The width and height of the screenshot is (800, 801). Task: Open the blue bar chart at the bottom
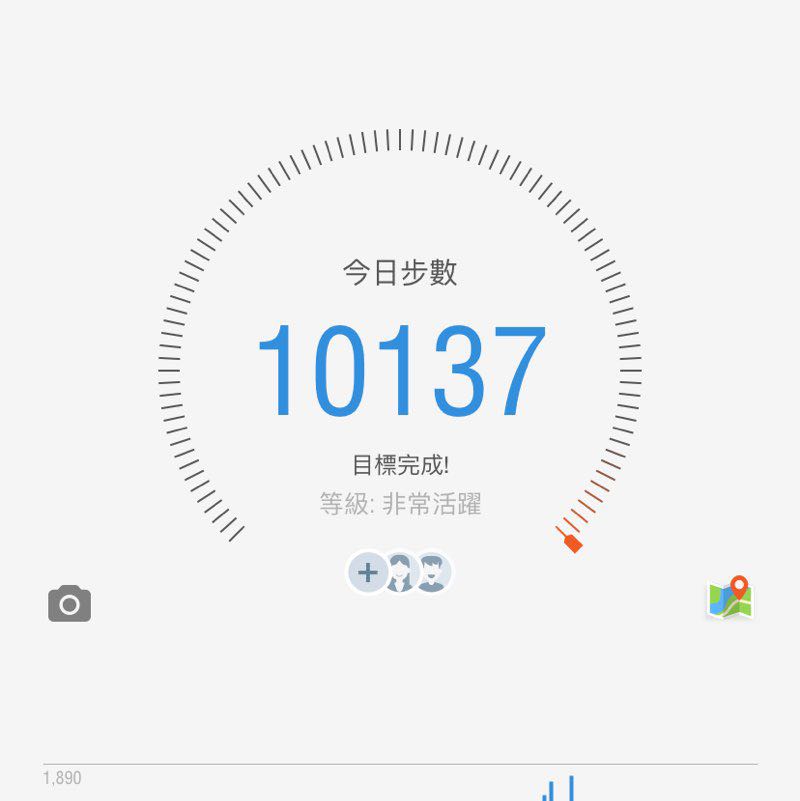tap(560, 790)
